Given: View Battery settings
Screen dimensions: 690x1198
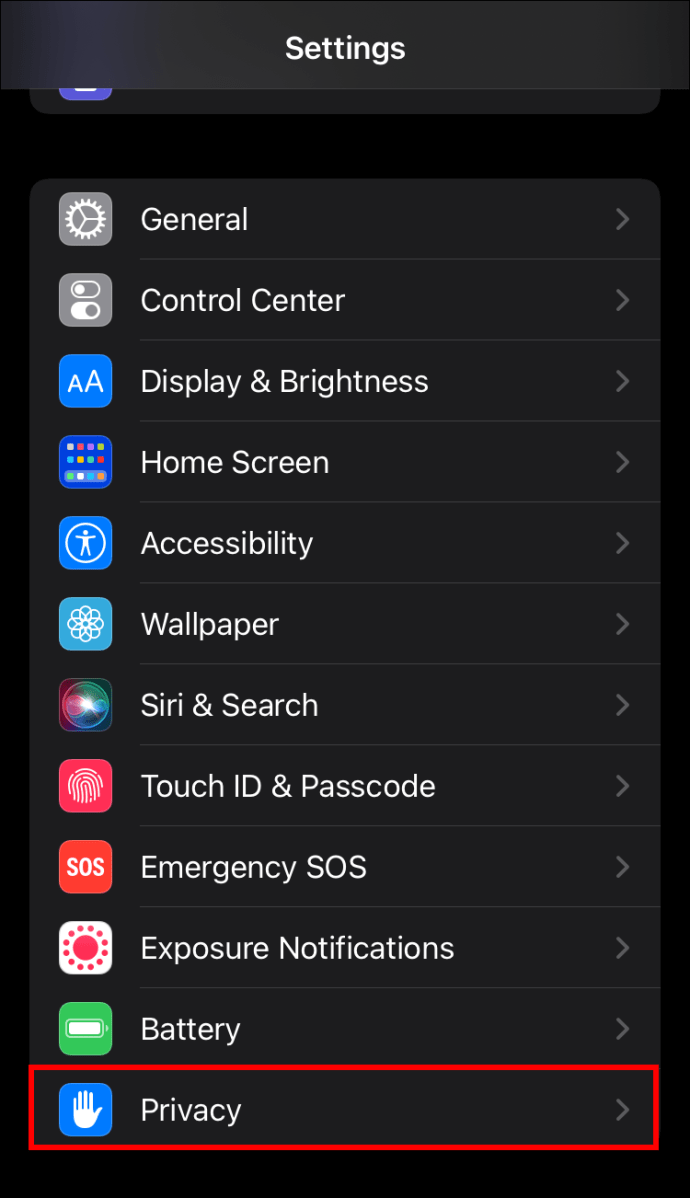Looking at the screenshot, I should pos(345,1029).
